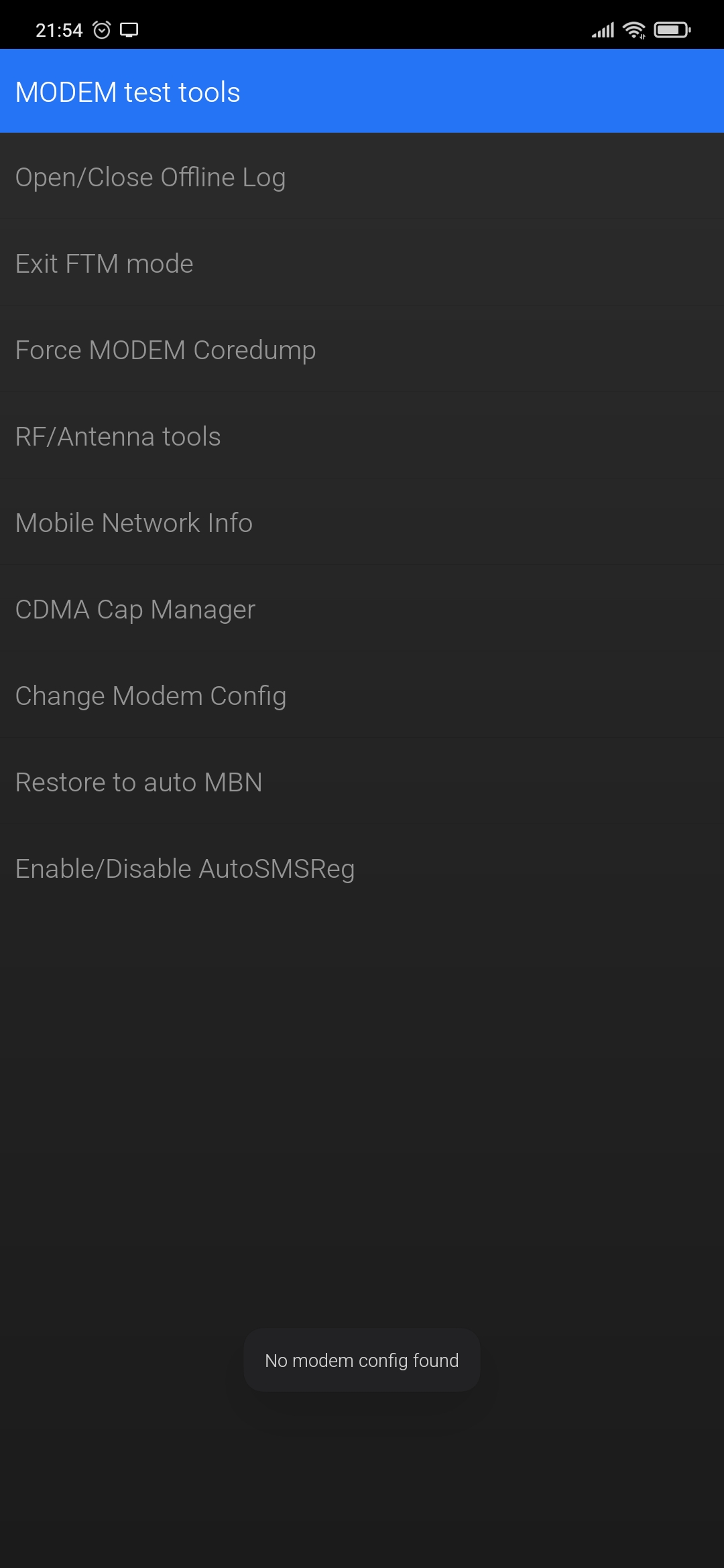Open CDMA Cap Manager
This screenshot has height=1568, width=724.
(x=362, y=609)
